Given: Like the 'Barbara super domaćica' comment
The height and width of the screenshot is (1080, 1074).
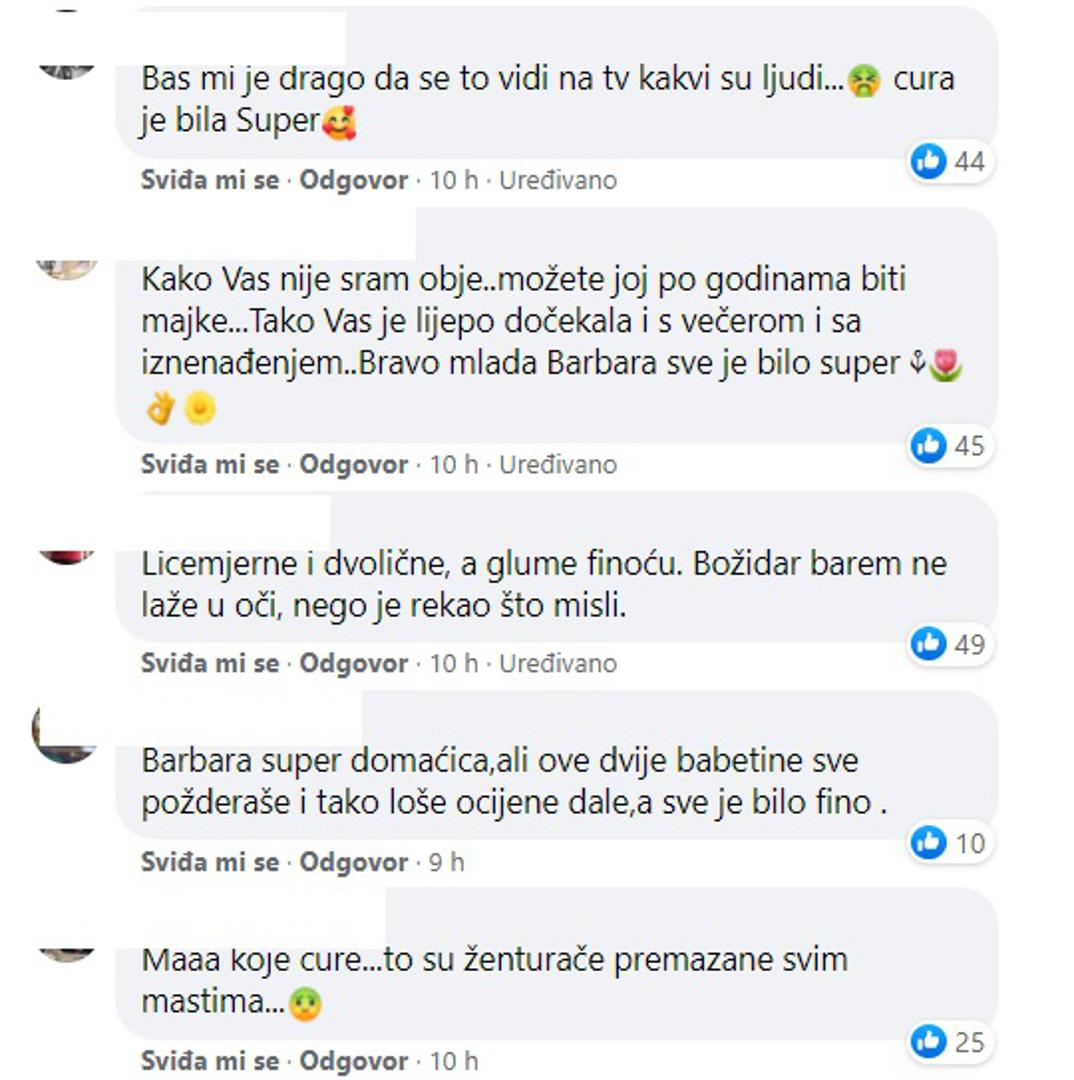Looking at the screenshot, I should (210, 863).
